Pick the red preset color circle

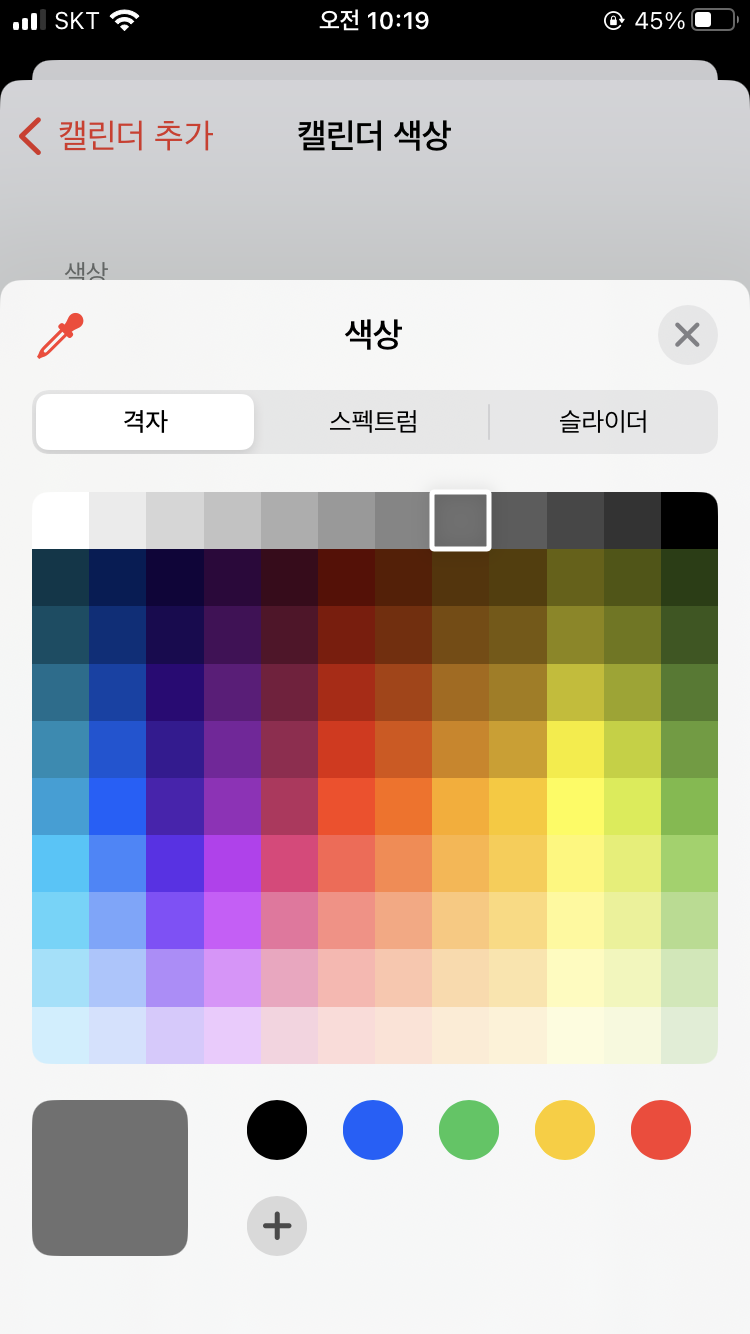point(661,1130)
